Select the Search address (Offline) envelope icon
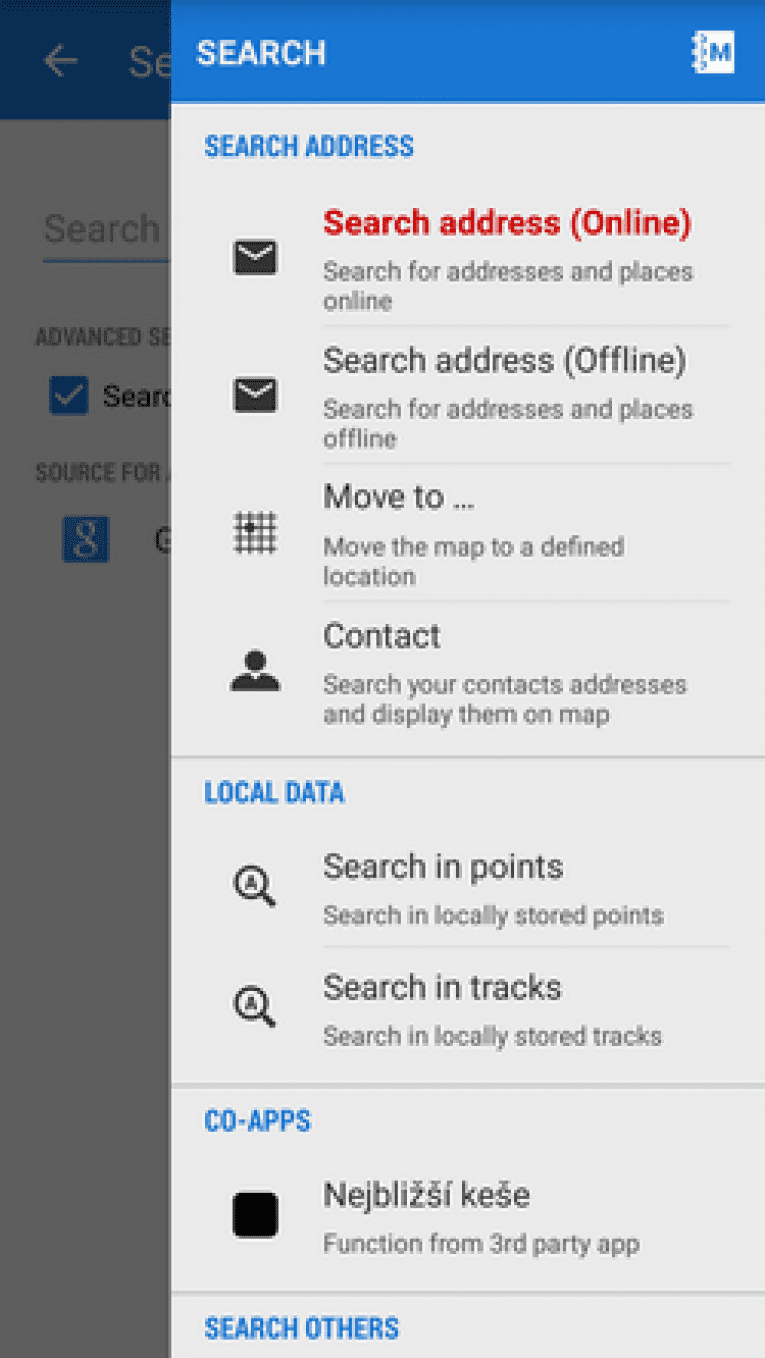Image resolution: width=765 pixels, height=1358 pixels. coord(255,394)
